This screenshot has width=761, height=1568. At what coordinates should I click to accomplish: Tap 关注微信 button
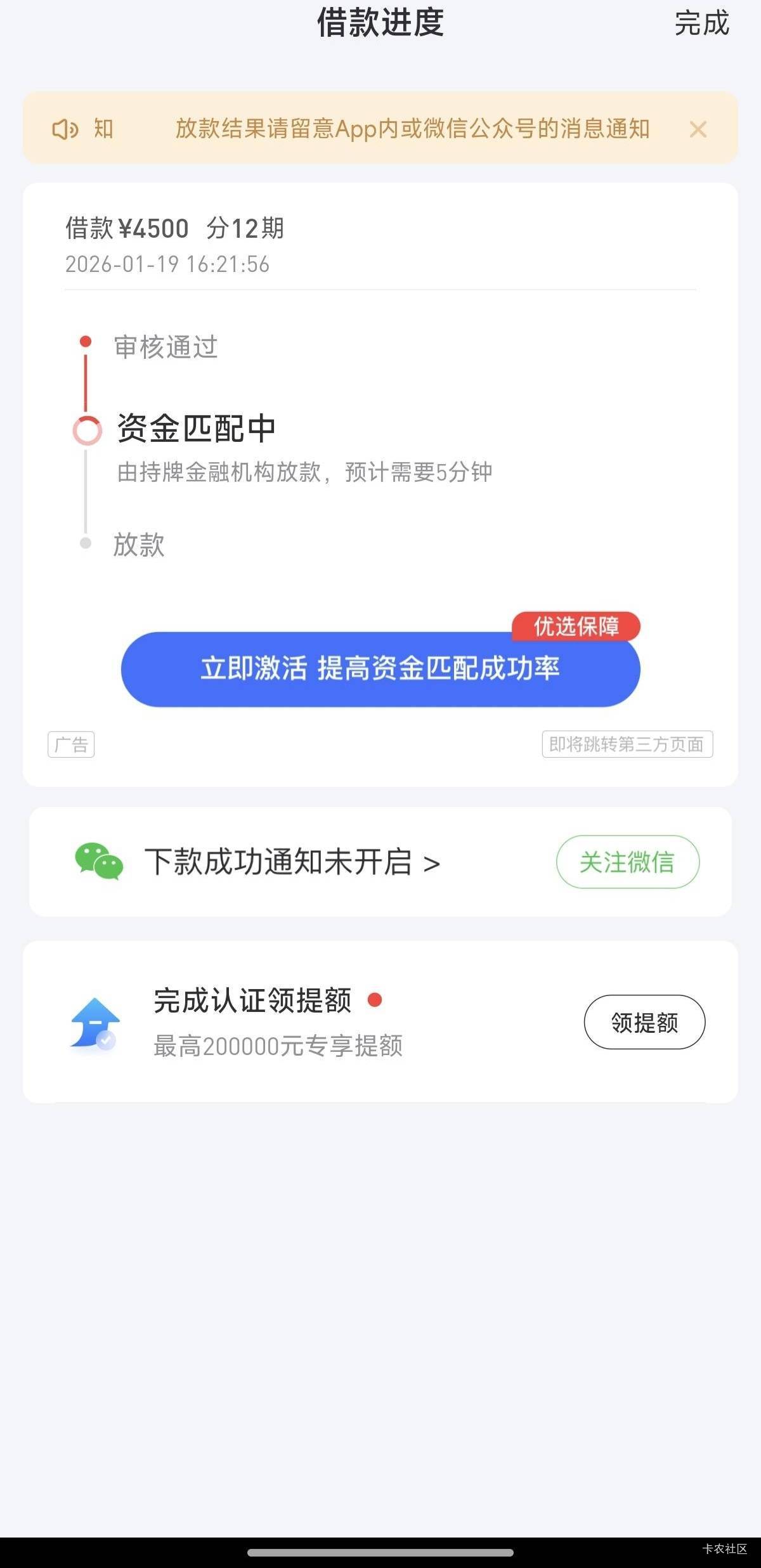tap(627, 862)
